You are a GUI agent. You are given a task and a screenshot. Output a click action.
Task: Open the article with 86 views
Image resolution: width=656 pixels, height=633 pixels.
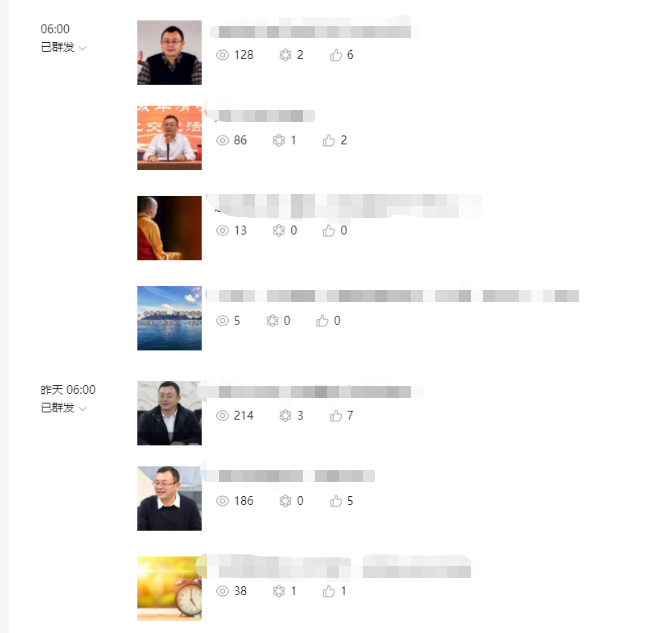coord(265,116)
